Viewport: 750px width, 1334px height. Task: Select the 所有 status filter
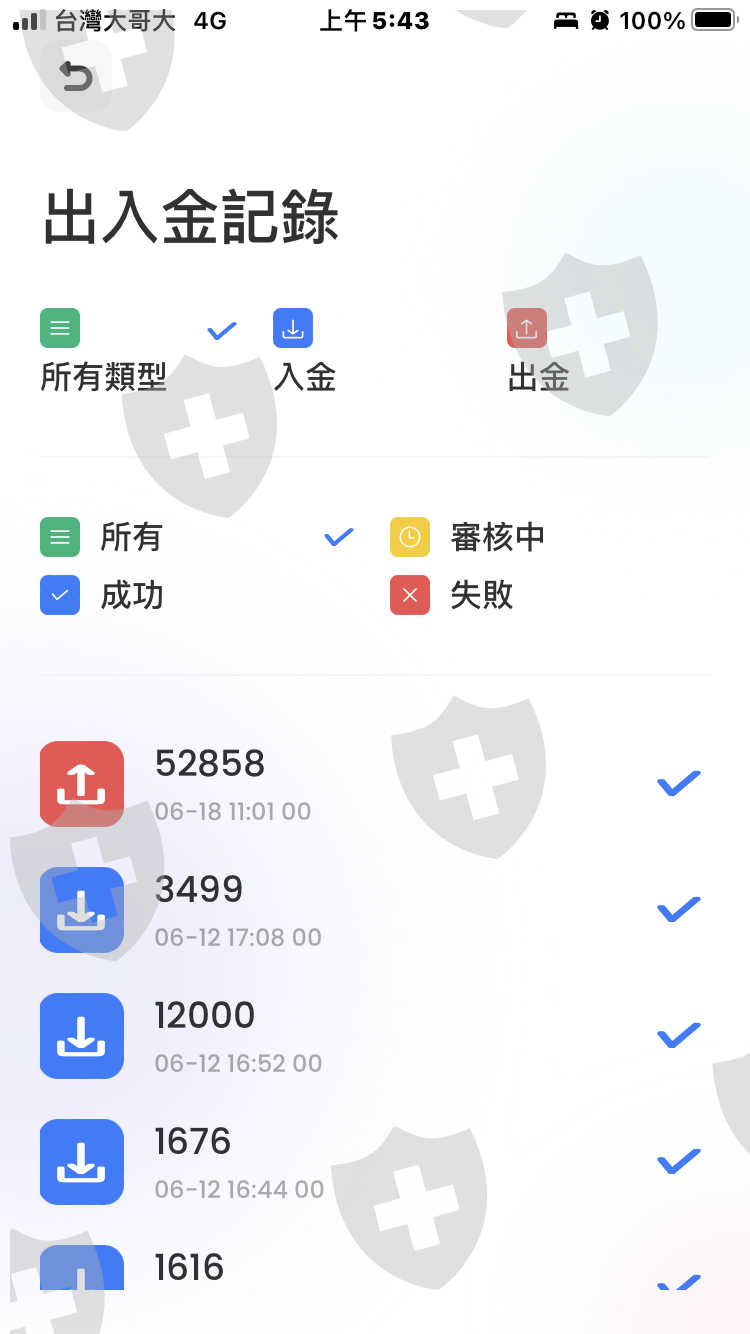tap(198, 537)
